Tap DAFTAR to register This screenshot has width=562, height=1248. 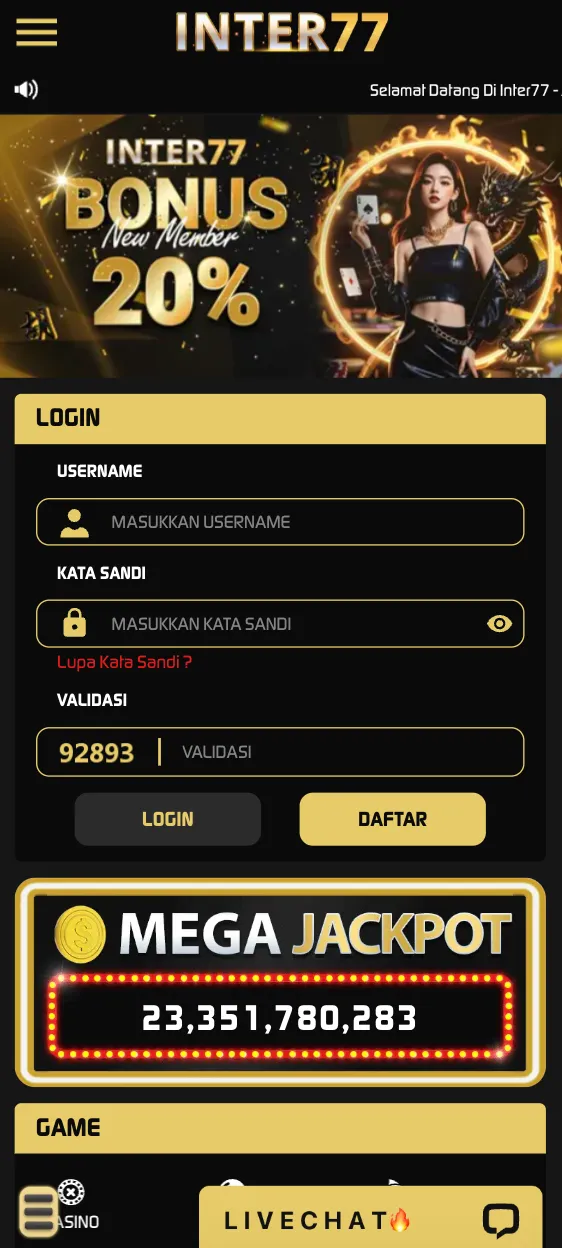[x=392, y=819]
